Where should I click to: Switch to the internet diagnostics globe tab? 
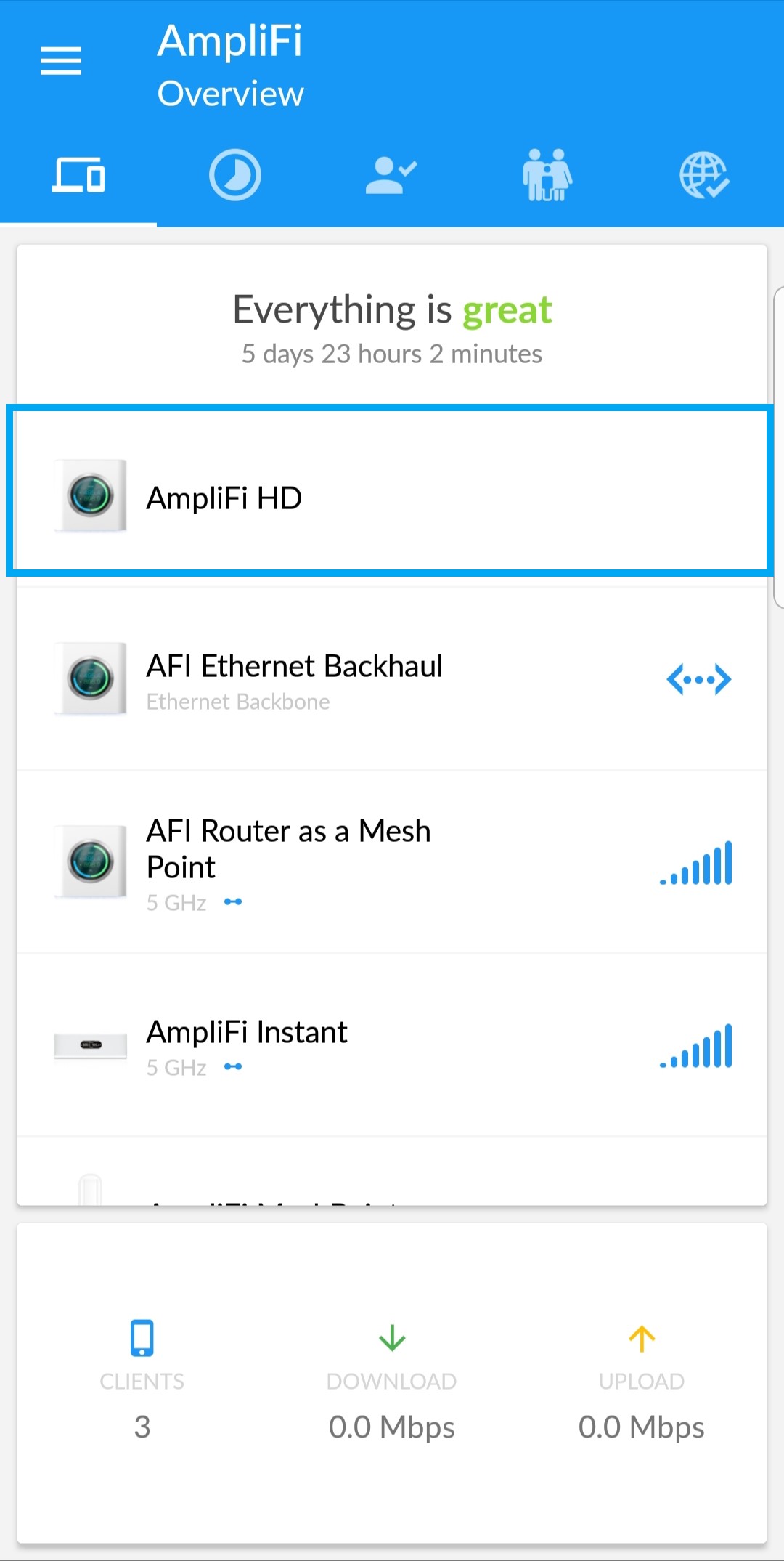click(704, 175)
